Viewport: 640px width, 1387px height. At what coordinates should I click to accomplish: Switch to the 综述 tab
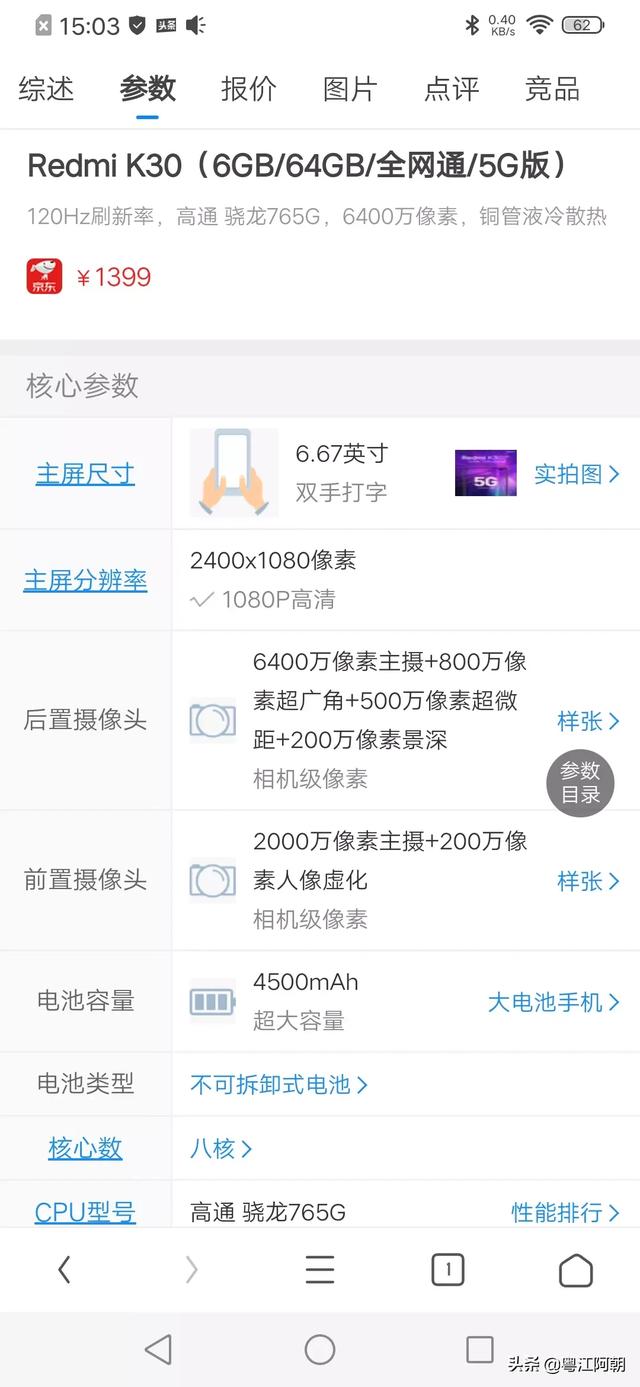(x=46, y=89)
